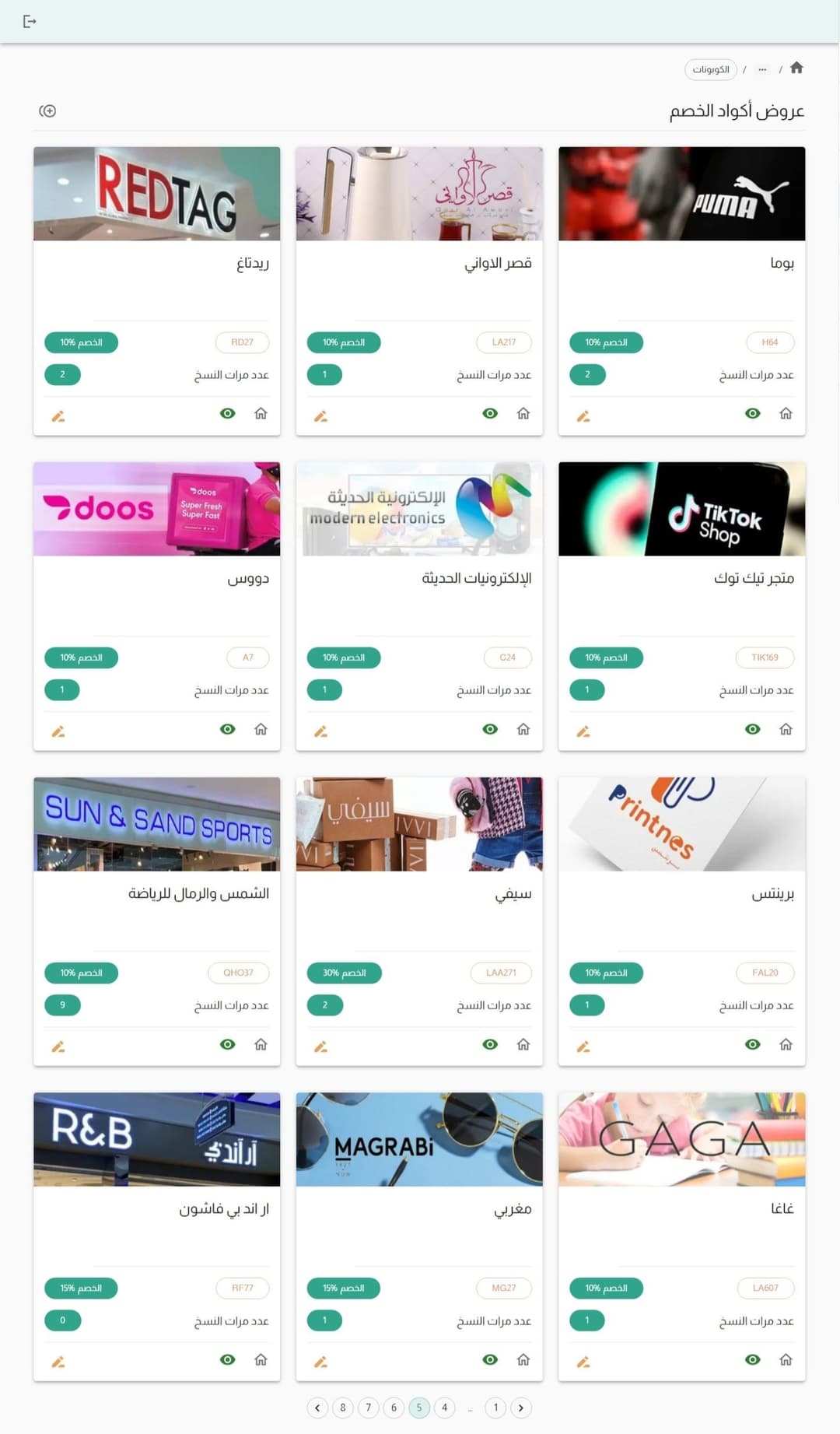
Task: Select page 4 in pagination
Action: pyautogui.click(x=444, y=1408)
